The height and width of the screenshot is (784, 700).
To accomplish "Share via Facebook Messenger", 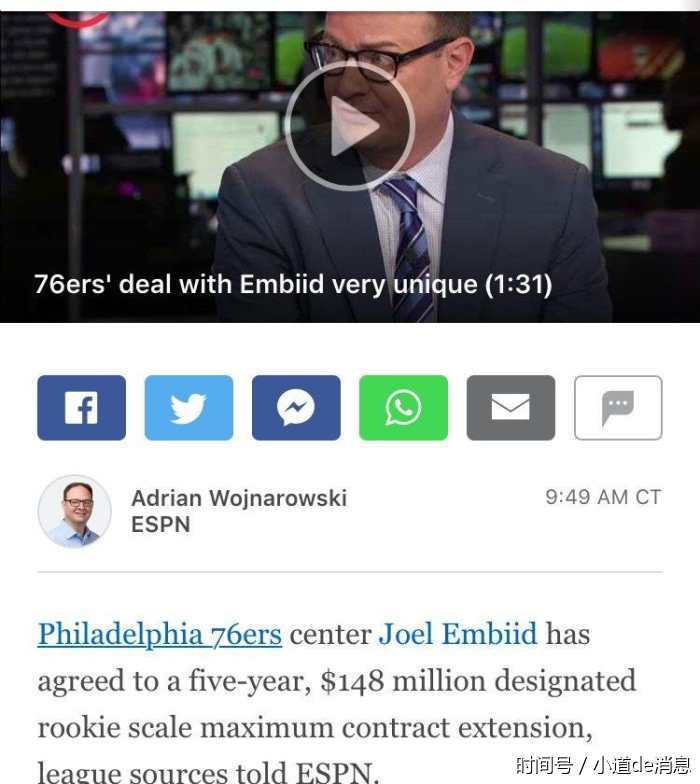I will (296, 408).
